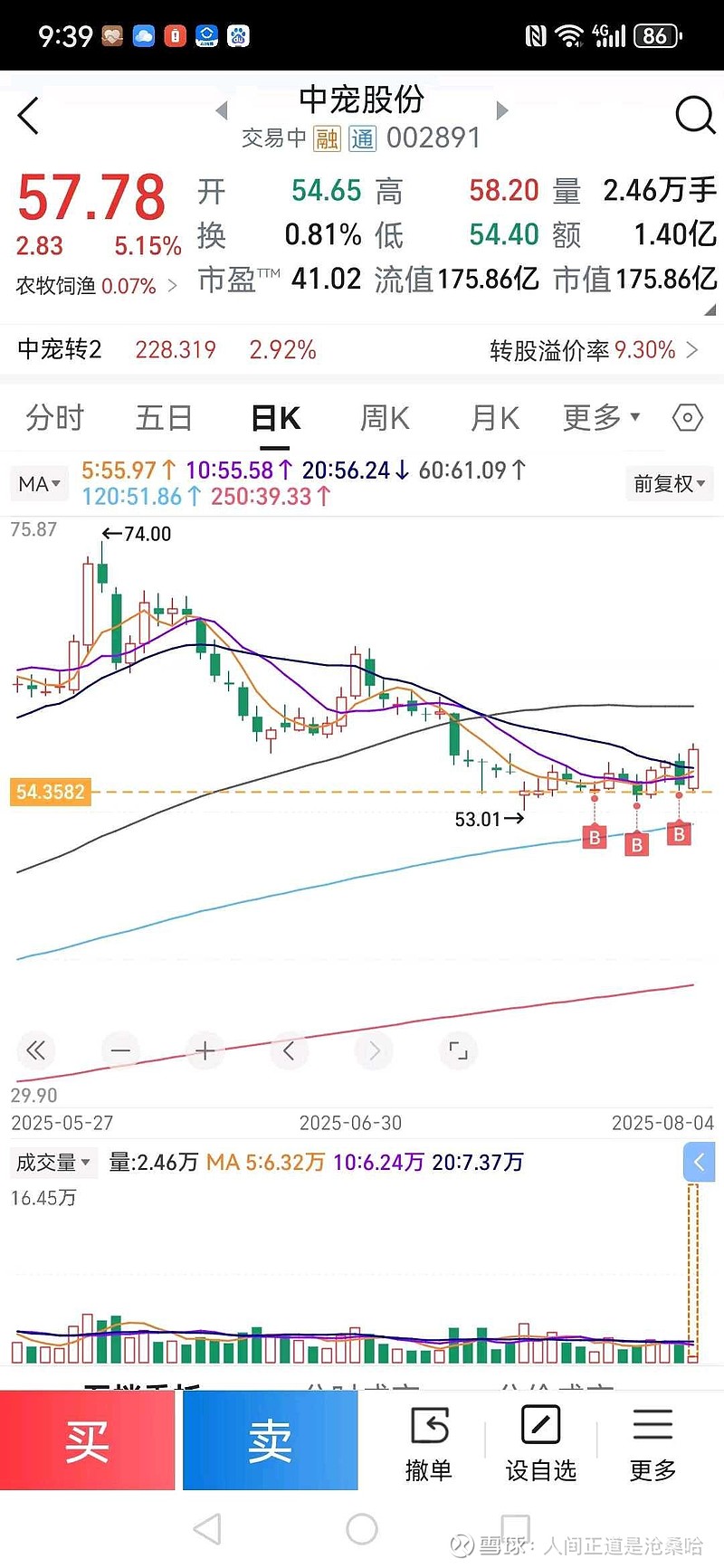
Task: Switch to the 分时 chart tab
Action: [55, 418]
